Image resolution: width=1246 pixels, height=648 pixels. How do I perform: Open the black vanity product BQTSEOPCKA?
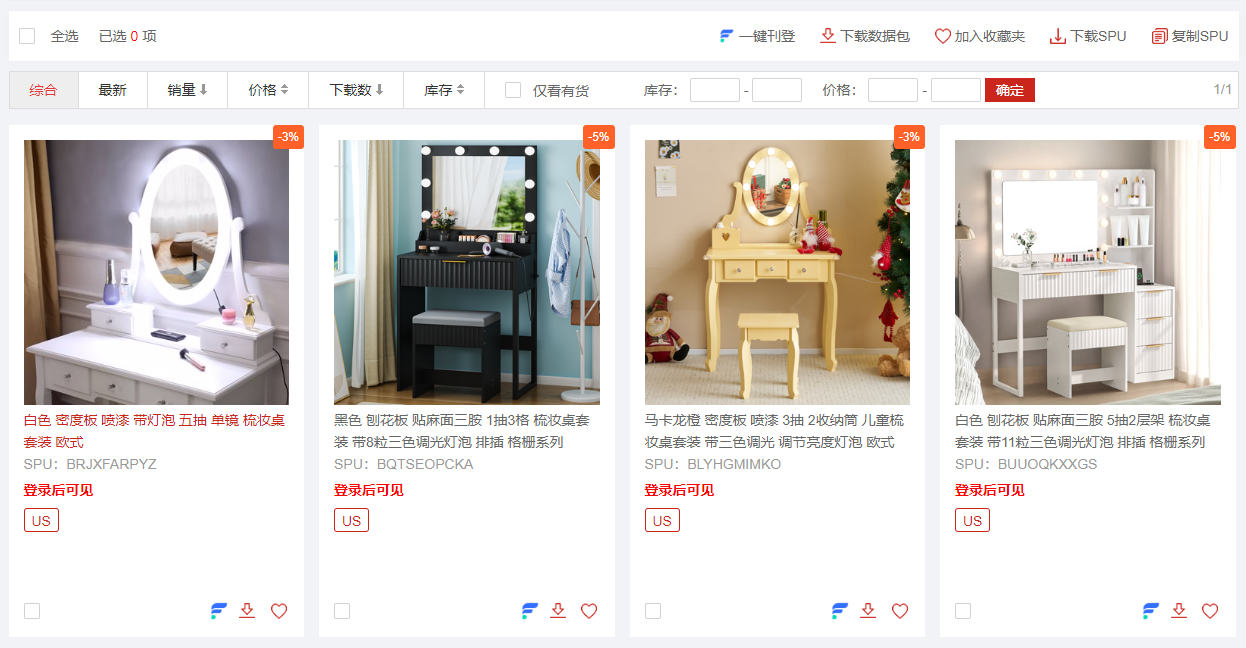467,272
